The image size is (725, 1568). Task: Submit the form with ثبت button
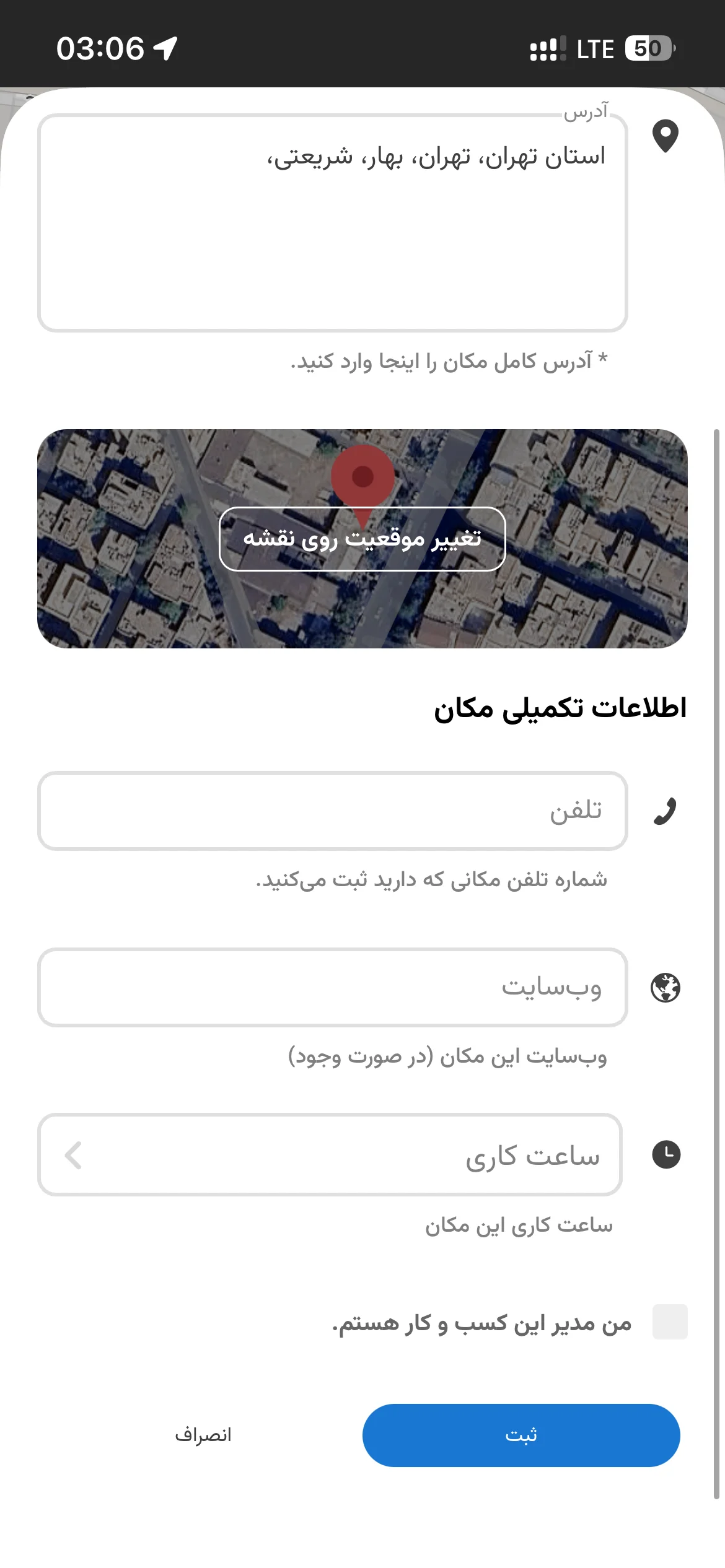[x=521, y=1435]
